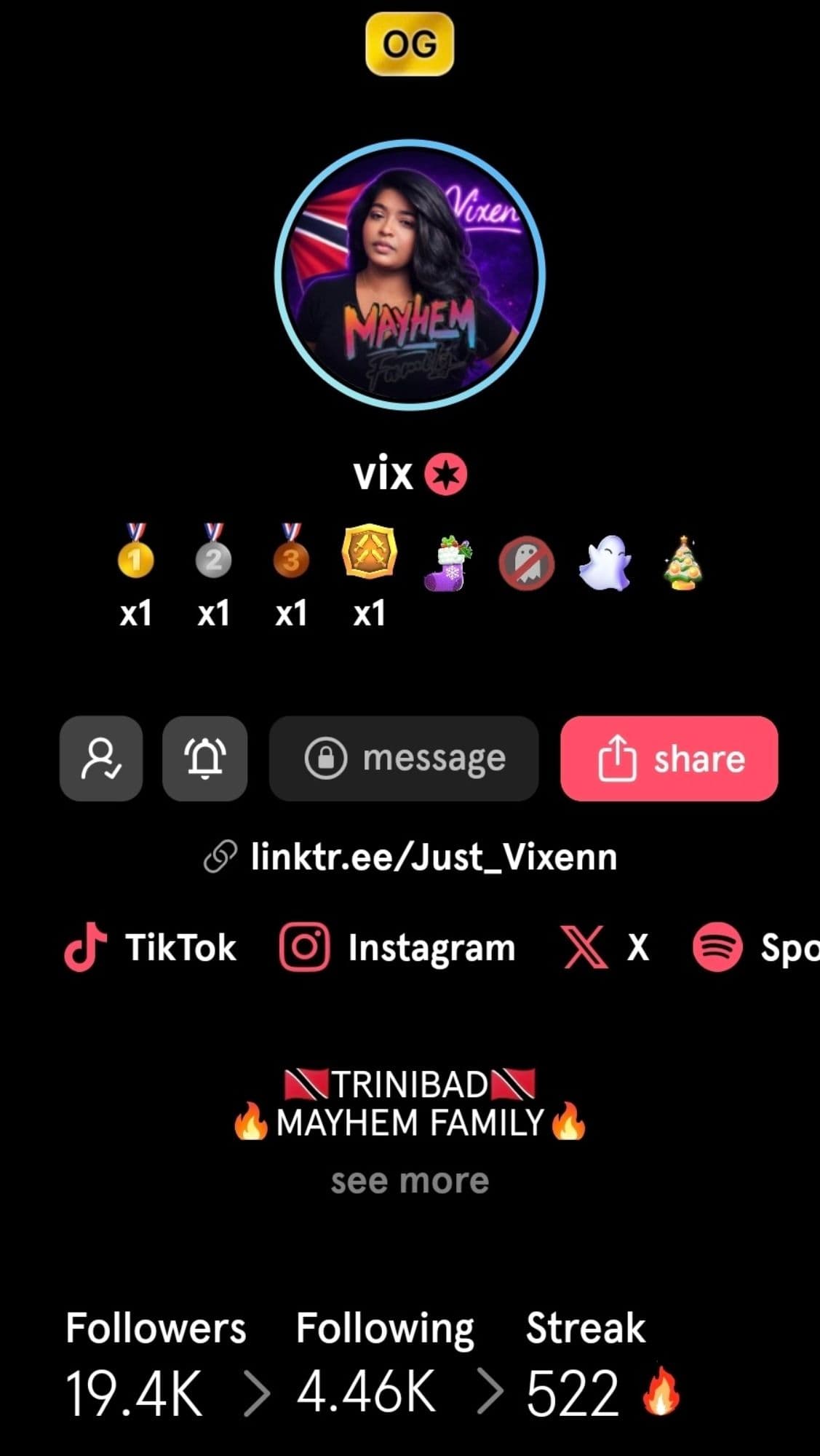The image size is (820, 1456).
Task: Share vix's profile
Action: click(x=669, y=758)
